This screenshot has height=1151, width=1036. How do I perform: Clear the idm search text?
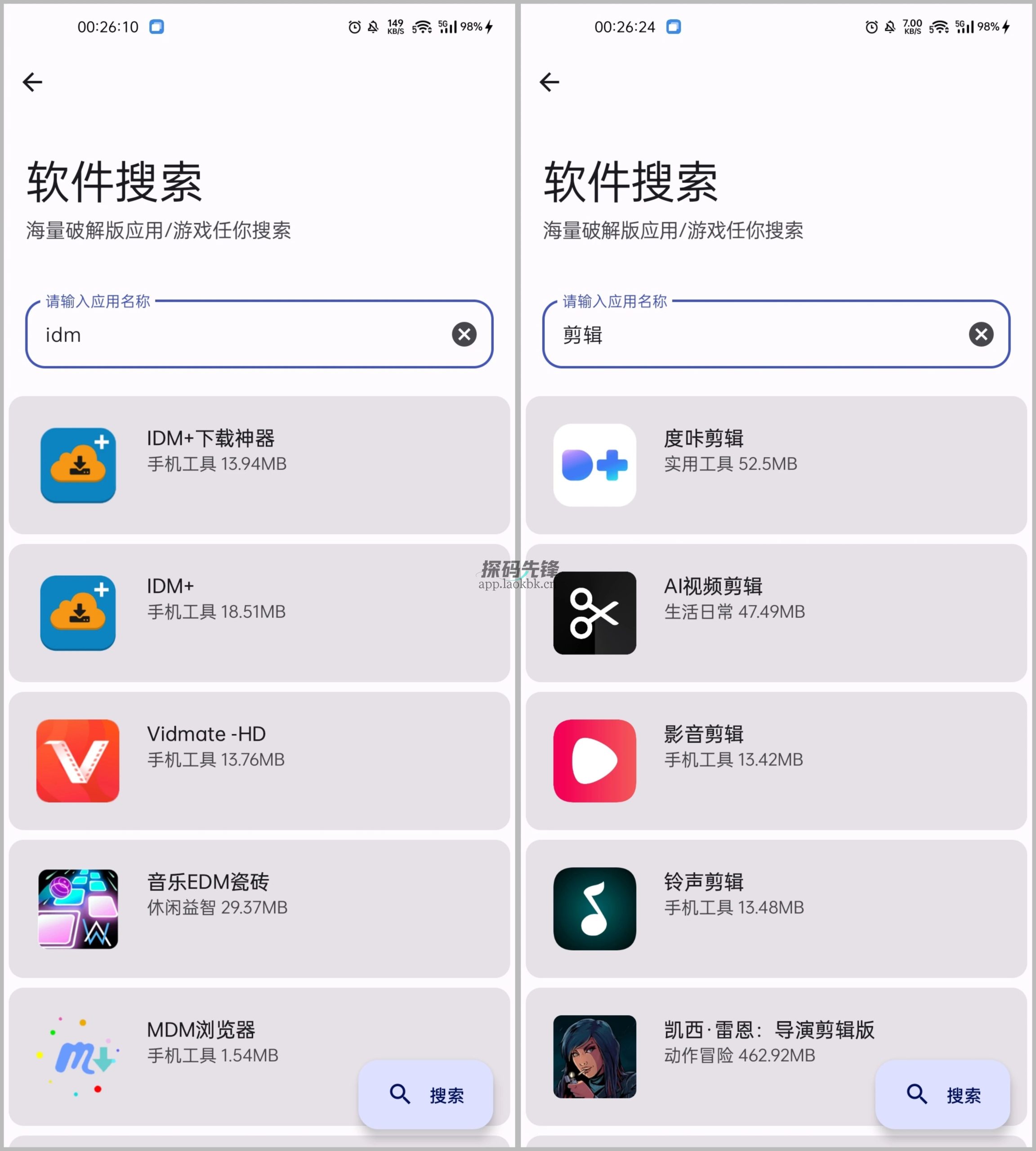pyautogui.click(x=464, y=334)
